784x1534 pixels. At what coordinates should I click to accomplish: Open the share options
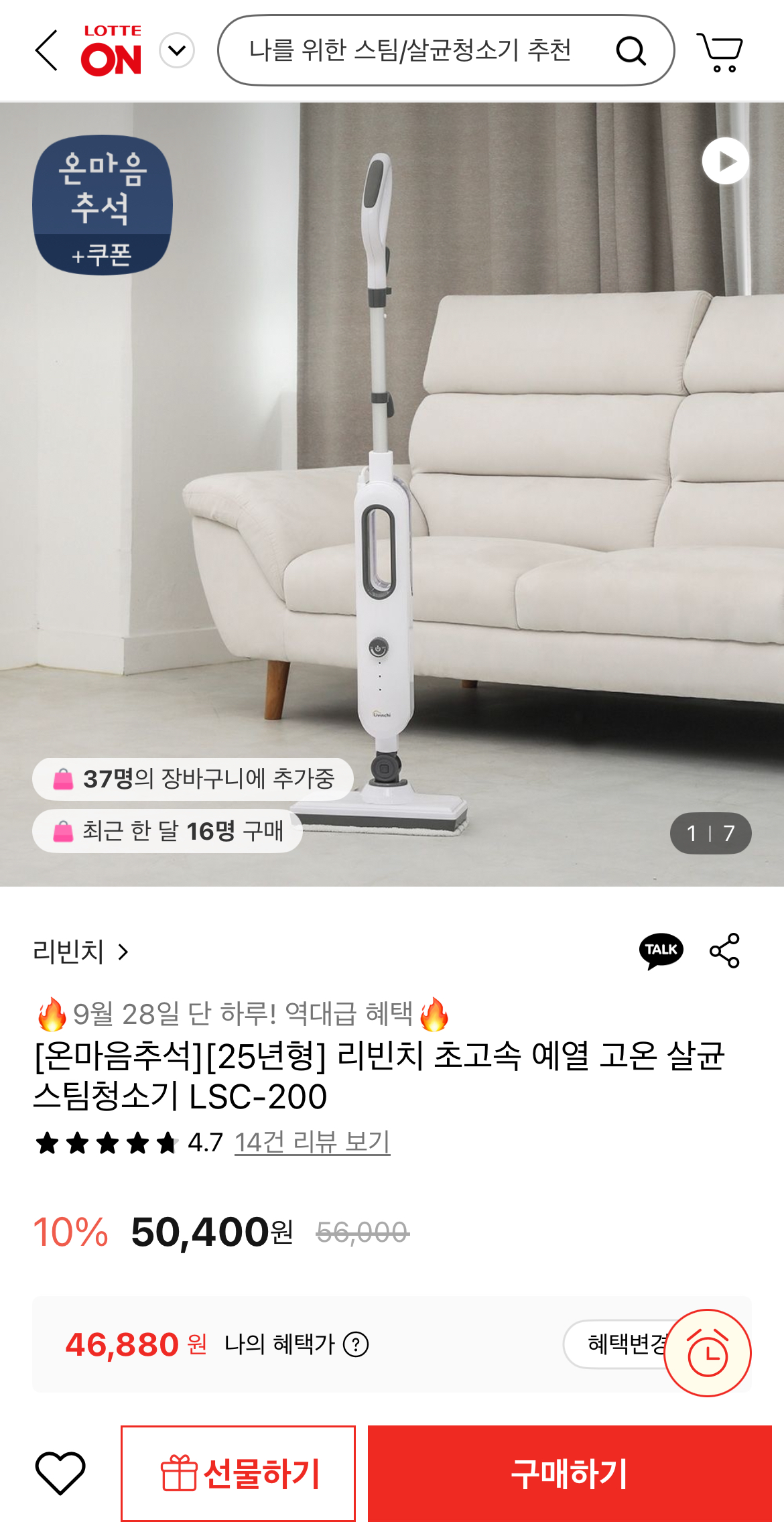coord(724,951)
